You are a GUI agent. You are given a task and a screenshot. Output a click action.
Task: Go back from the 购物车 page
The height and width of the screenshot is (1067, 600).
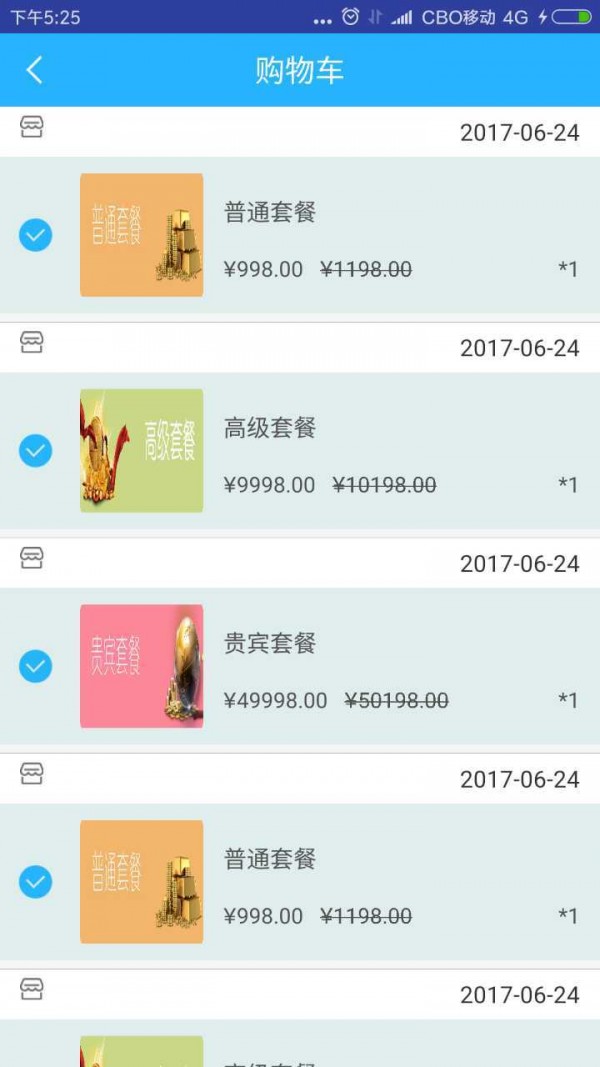(x=35, y=70)
